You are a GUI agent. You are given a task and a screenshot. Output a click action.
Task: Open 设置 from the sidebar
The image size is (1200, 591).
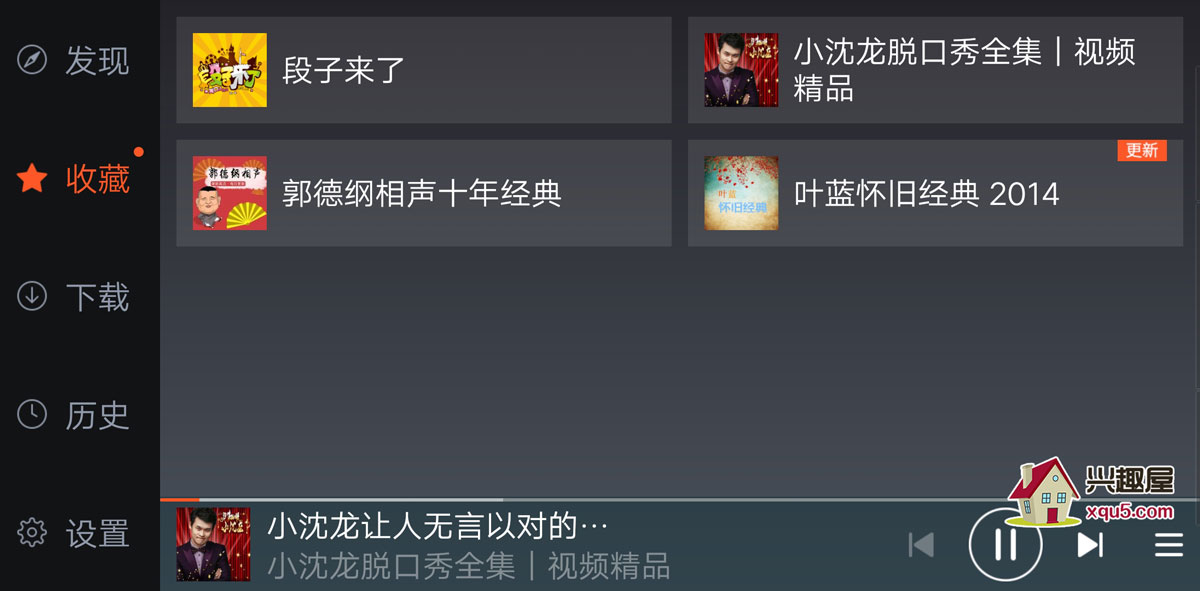coord(75,533)
